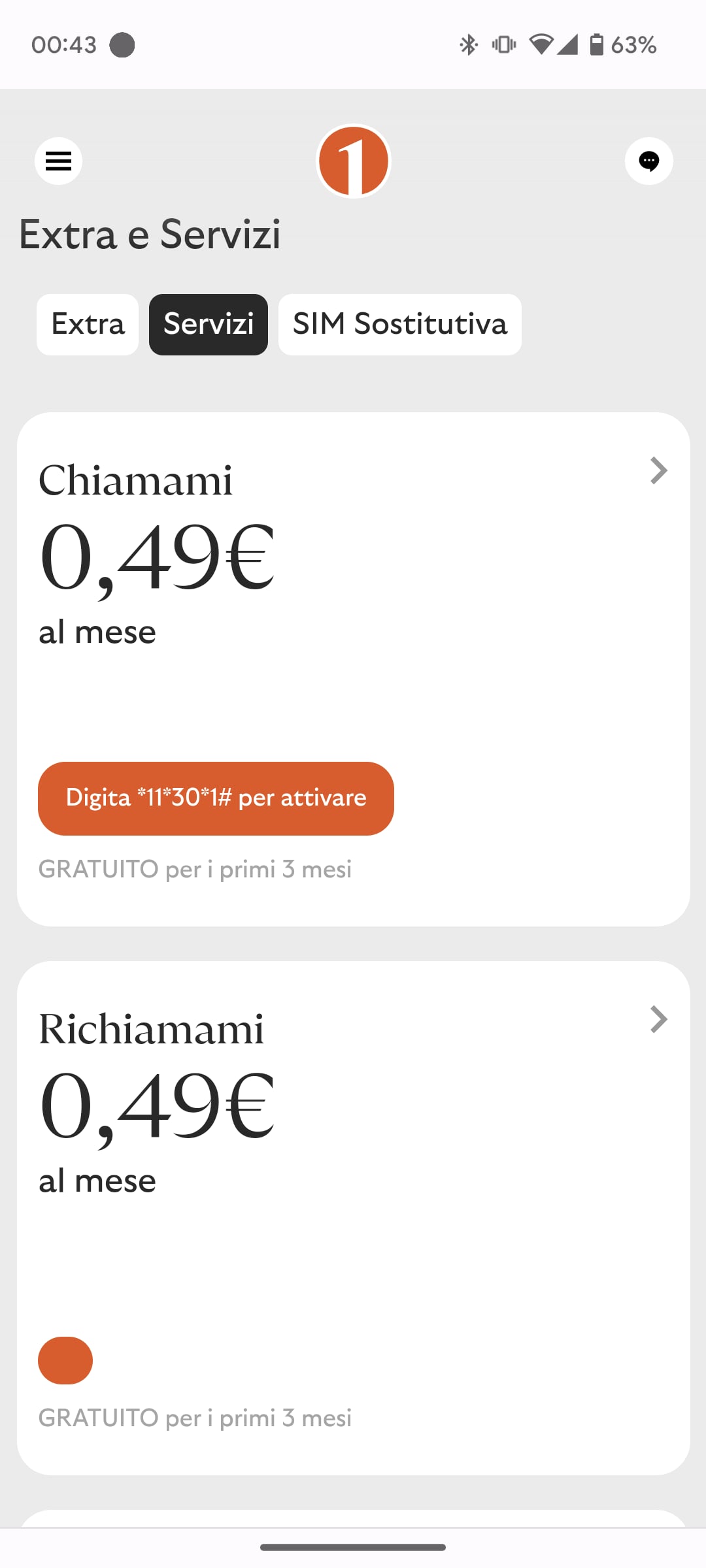
Task: Select the Servizi tab
Action: pyautogui.click(x=209, y=325)
